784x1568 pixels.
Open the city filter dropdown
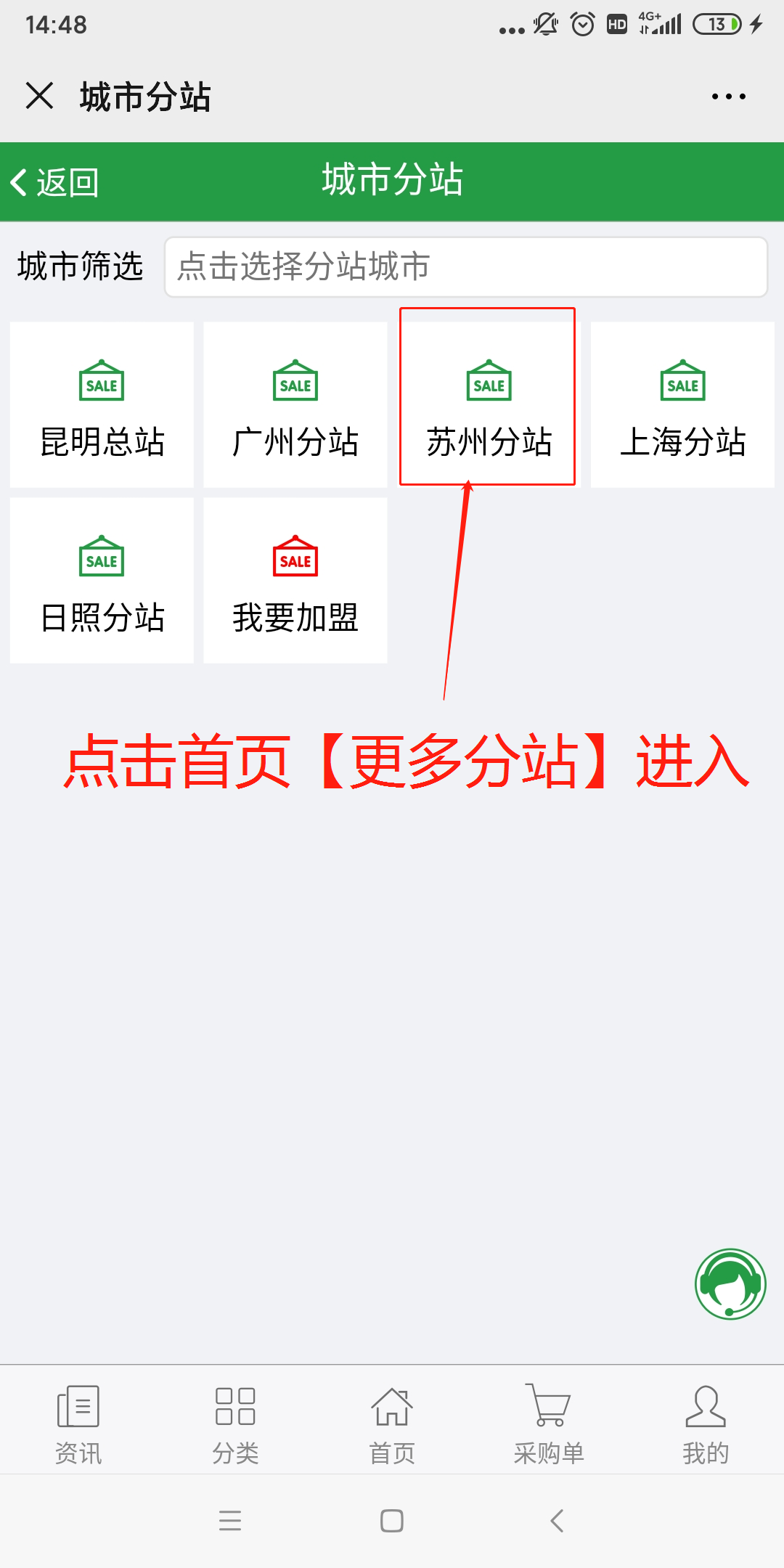click(465, 267)
